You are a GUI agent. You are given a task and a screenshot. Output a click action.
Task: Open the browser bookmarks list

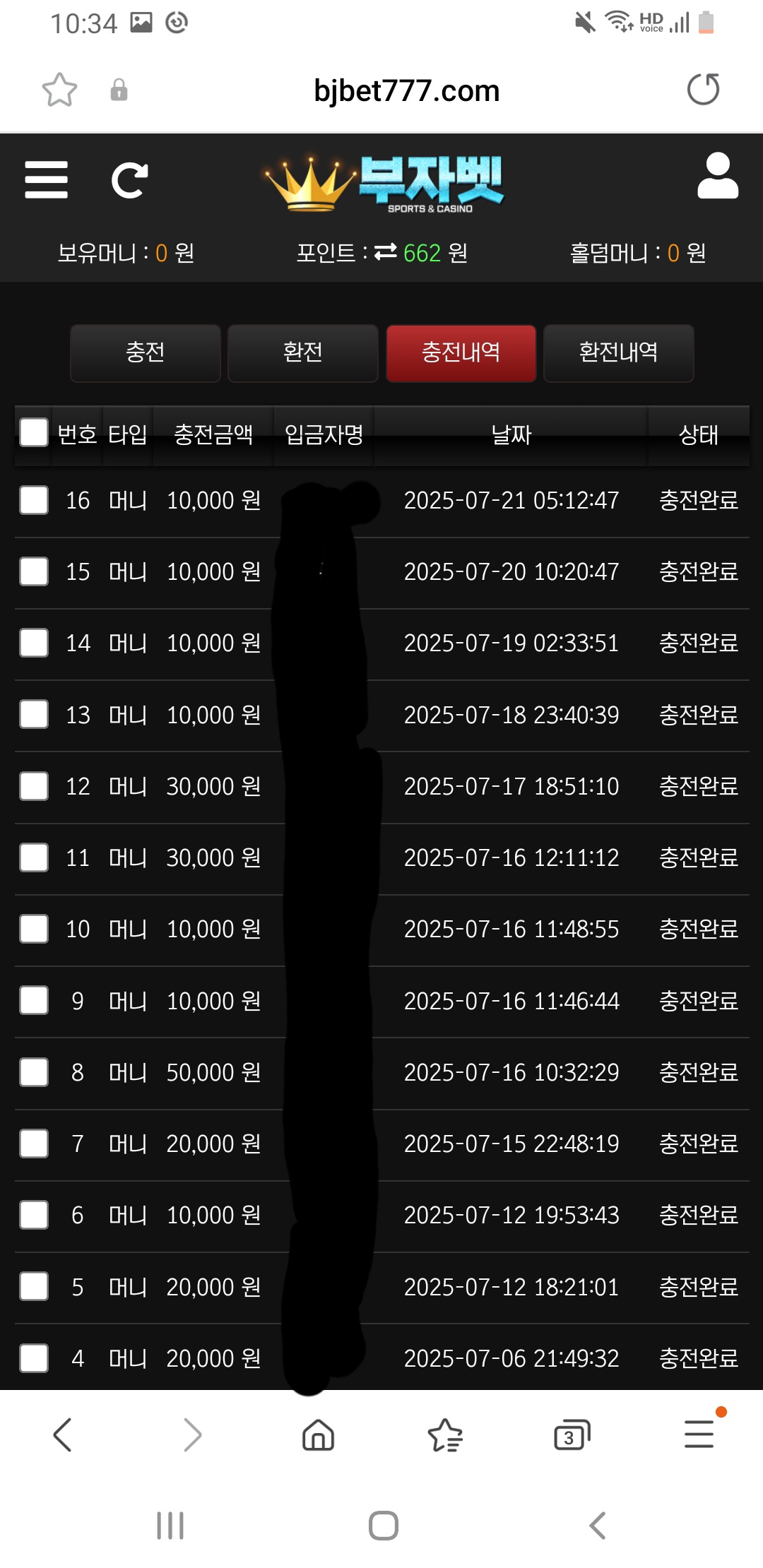[445, 1435]
